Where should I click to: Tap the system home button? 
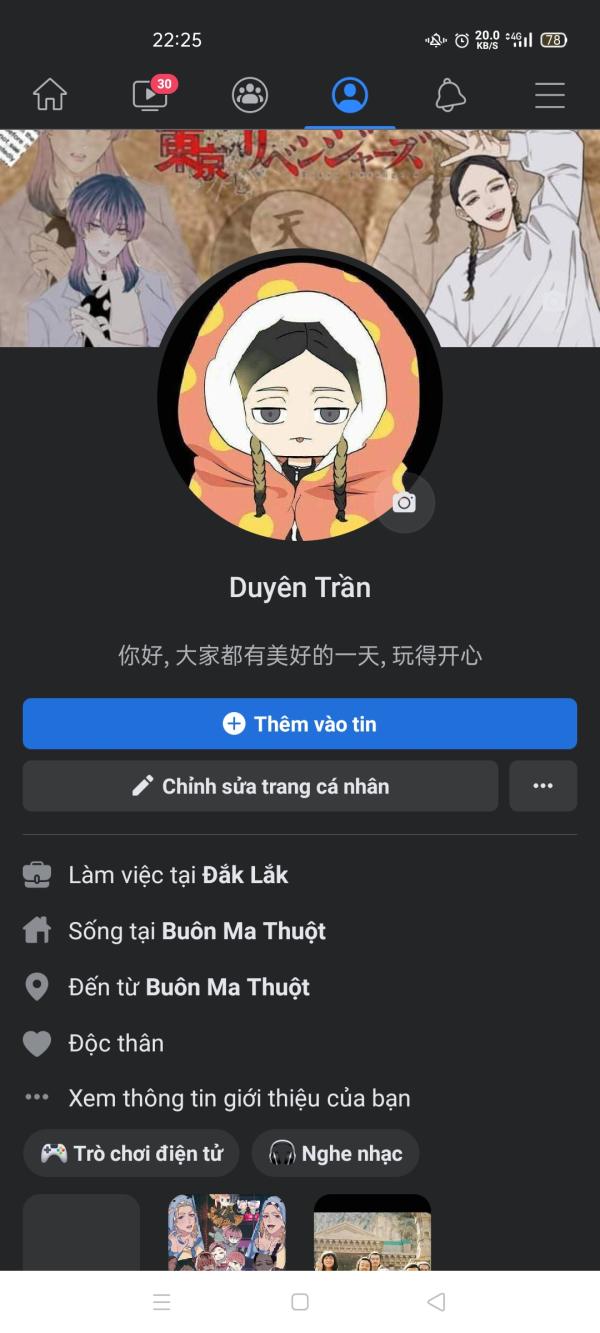(300, 1302)
